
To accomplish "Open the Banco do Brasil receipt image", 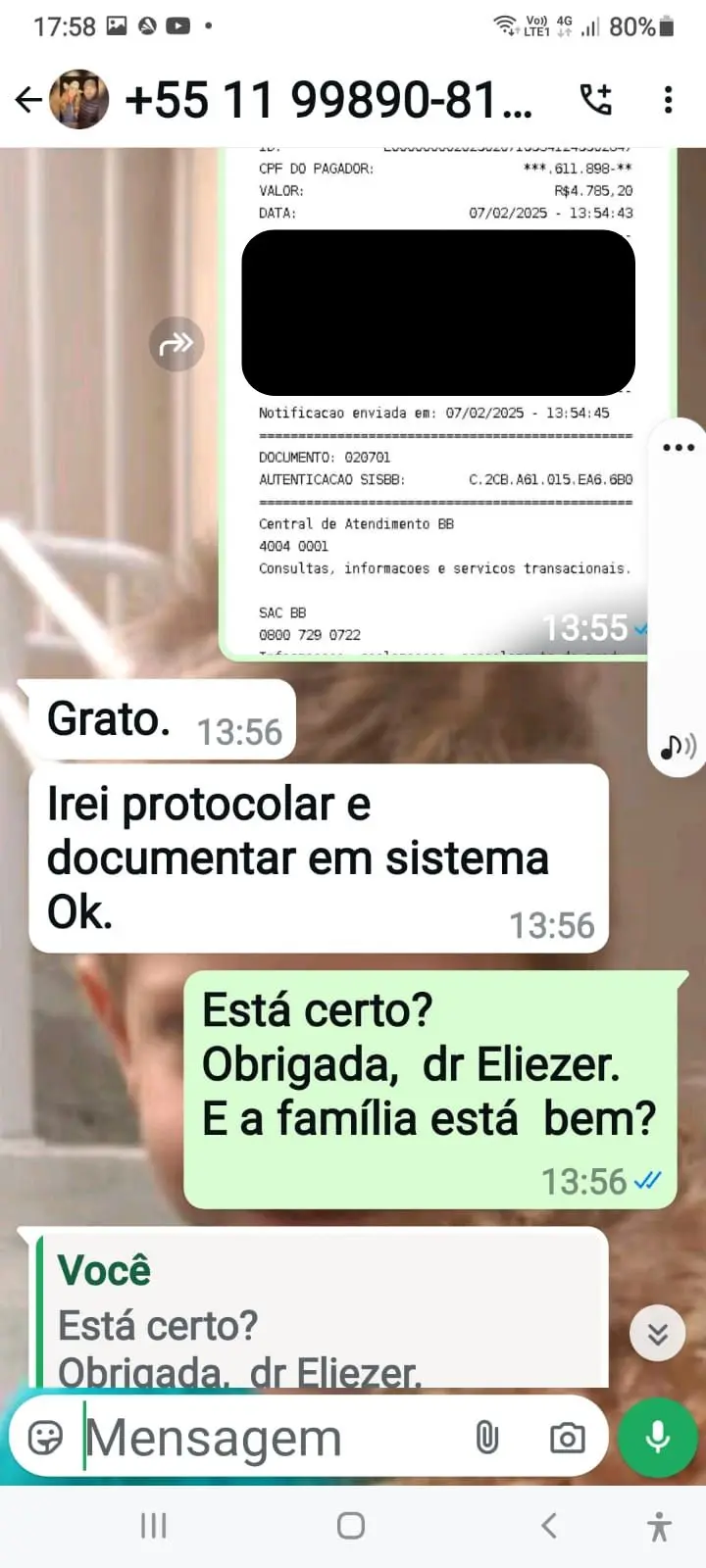I will coord(446,403).
